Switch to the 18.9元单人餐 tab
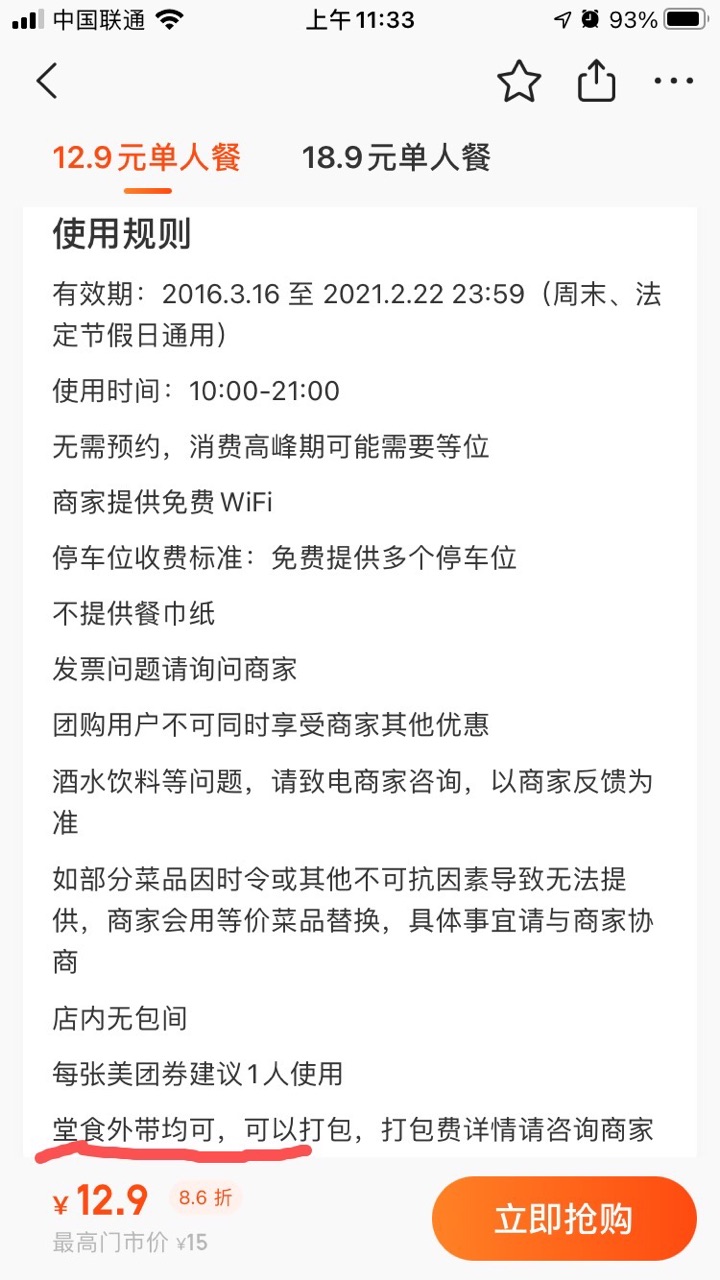Viewport: 720px width, 1280px height. coord(397,158)
